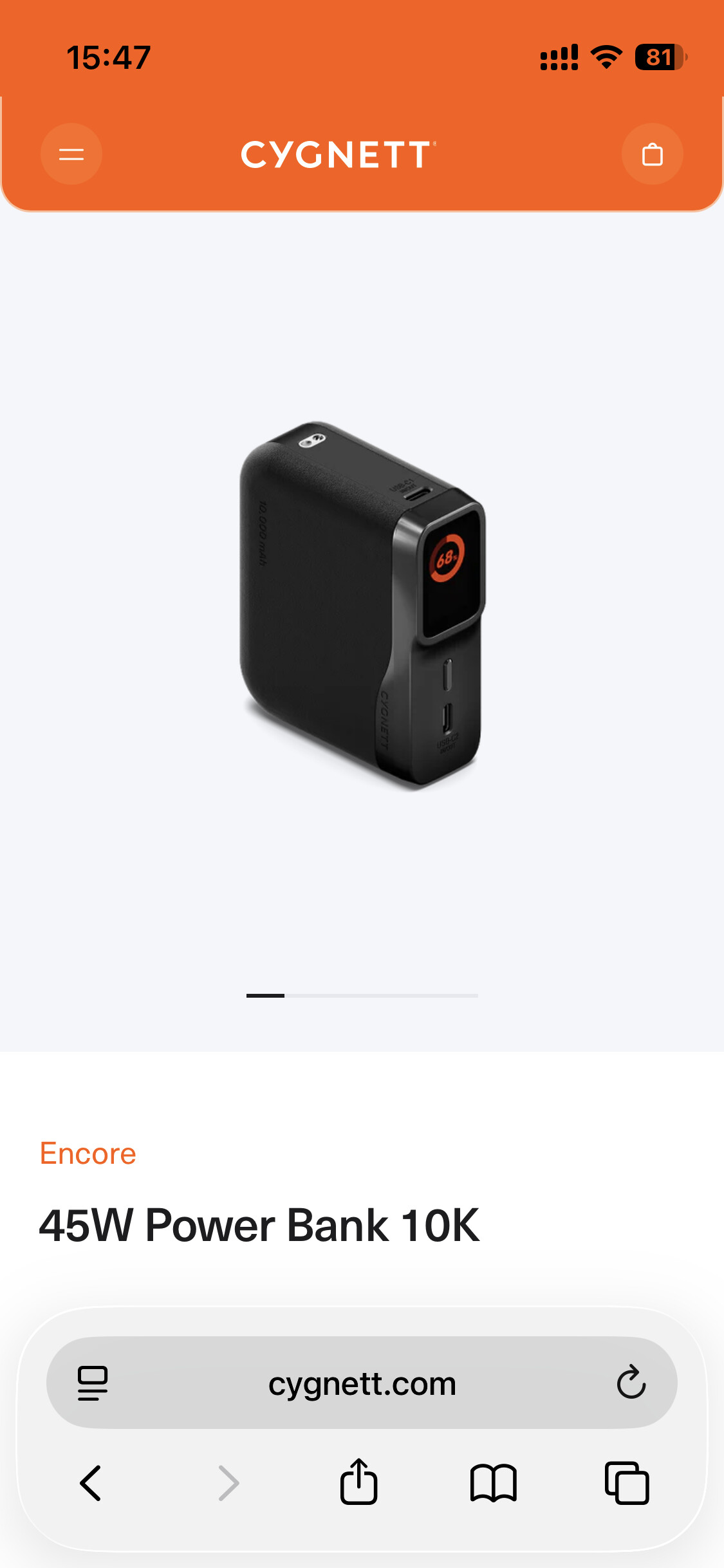The image size is (724, 1568).
Task: Share this product page
Action: click(358, 1482)
